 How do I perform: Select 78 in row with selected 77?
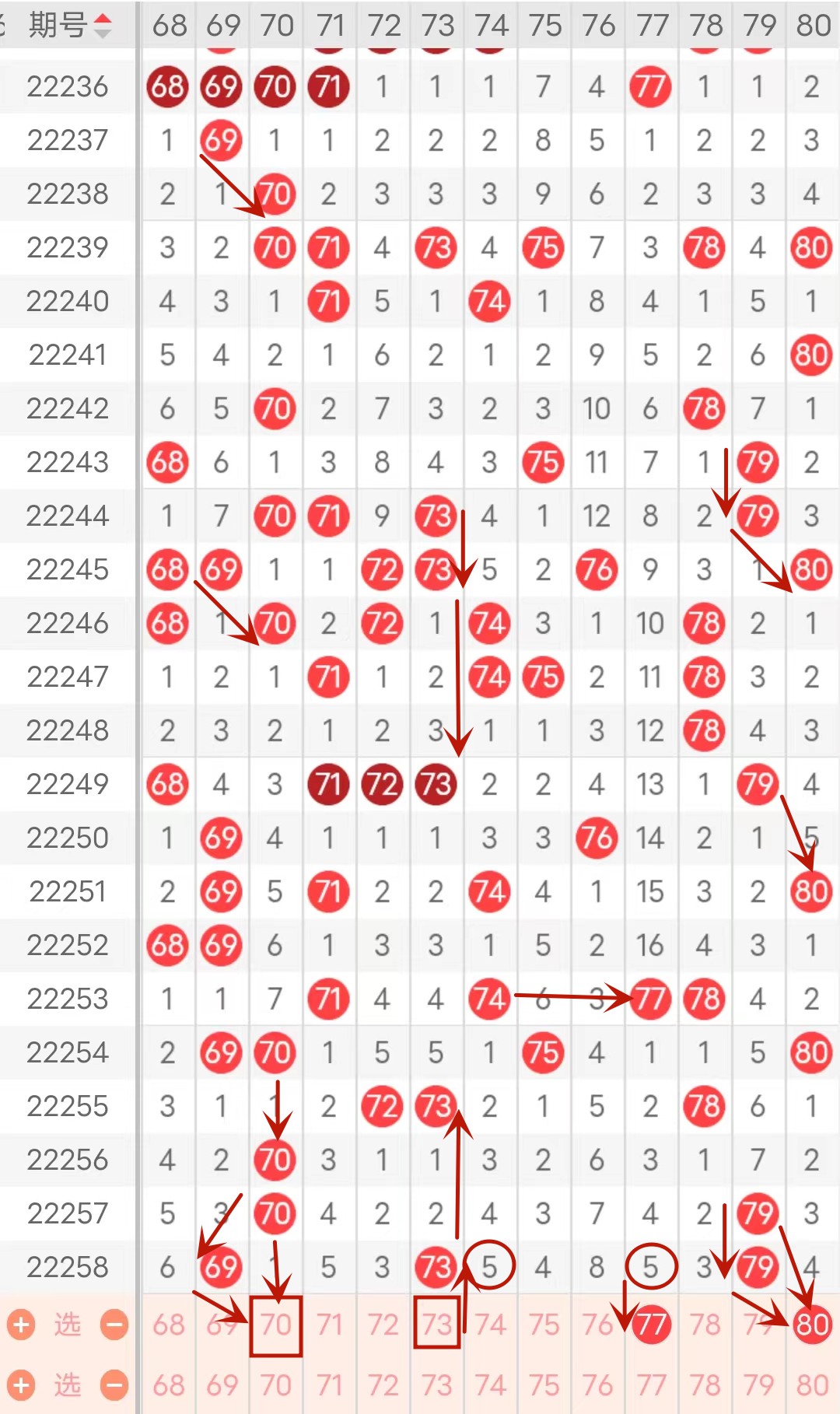point(705,1324)
